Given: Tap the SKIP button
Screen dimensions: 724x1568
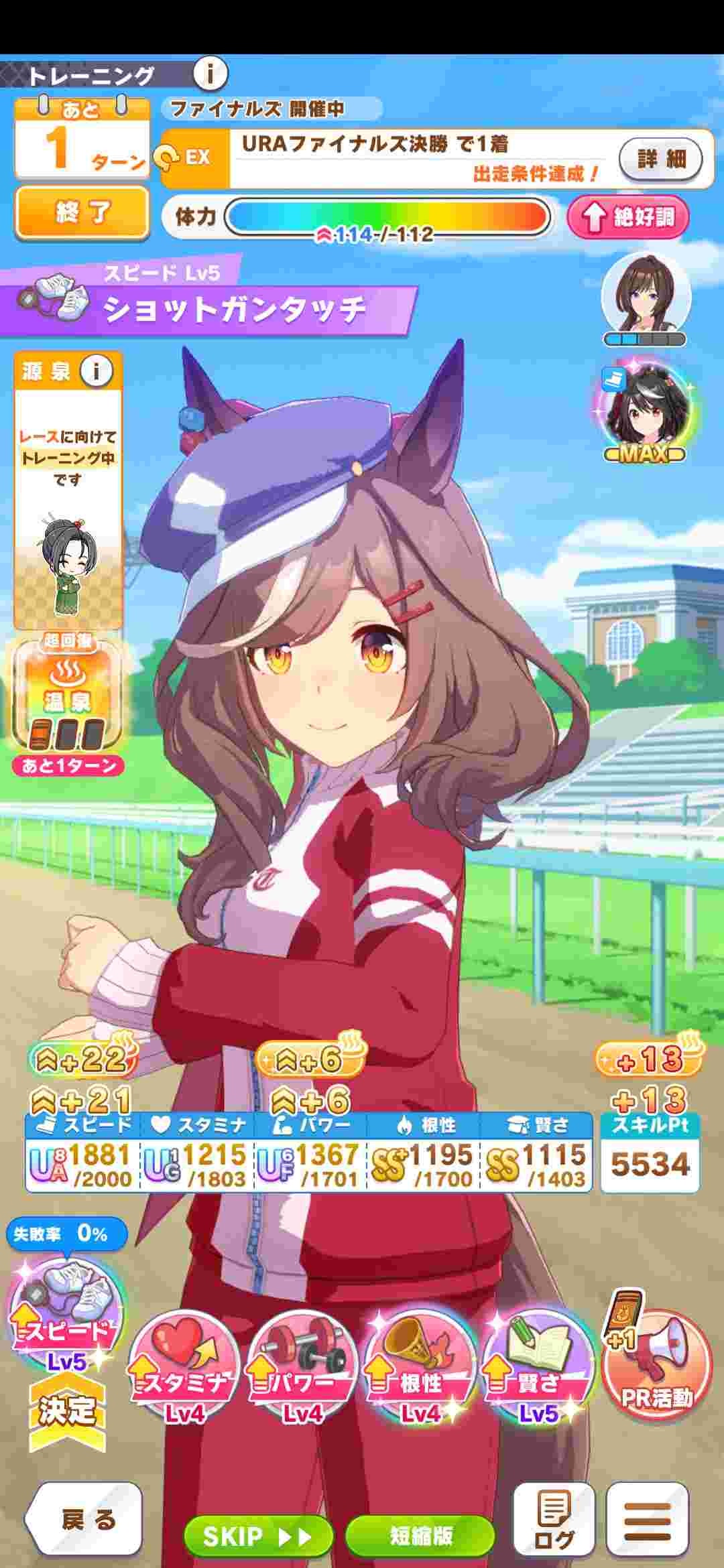Looking at the screenshot, I should [258, 1535].
